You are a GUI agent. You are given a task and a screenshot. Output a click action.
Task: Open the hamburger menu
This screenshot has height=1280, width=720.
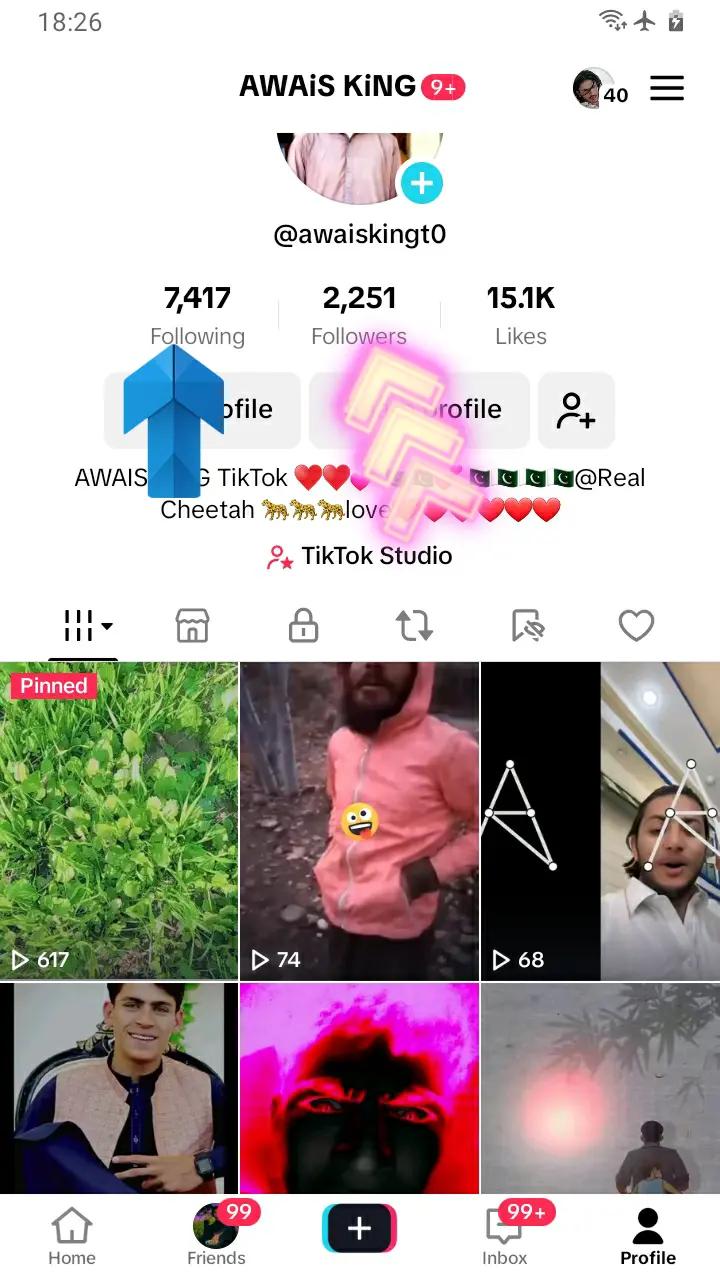(x=667, y=88)
